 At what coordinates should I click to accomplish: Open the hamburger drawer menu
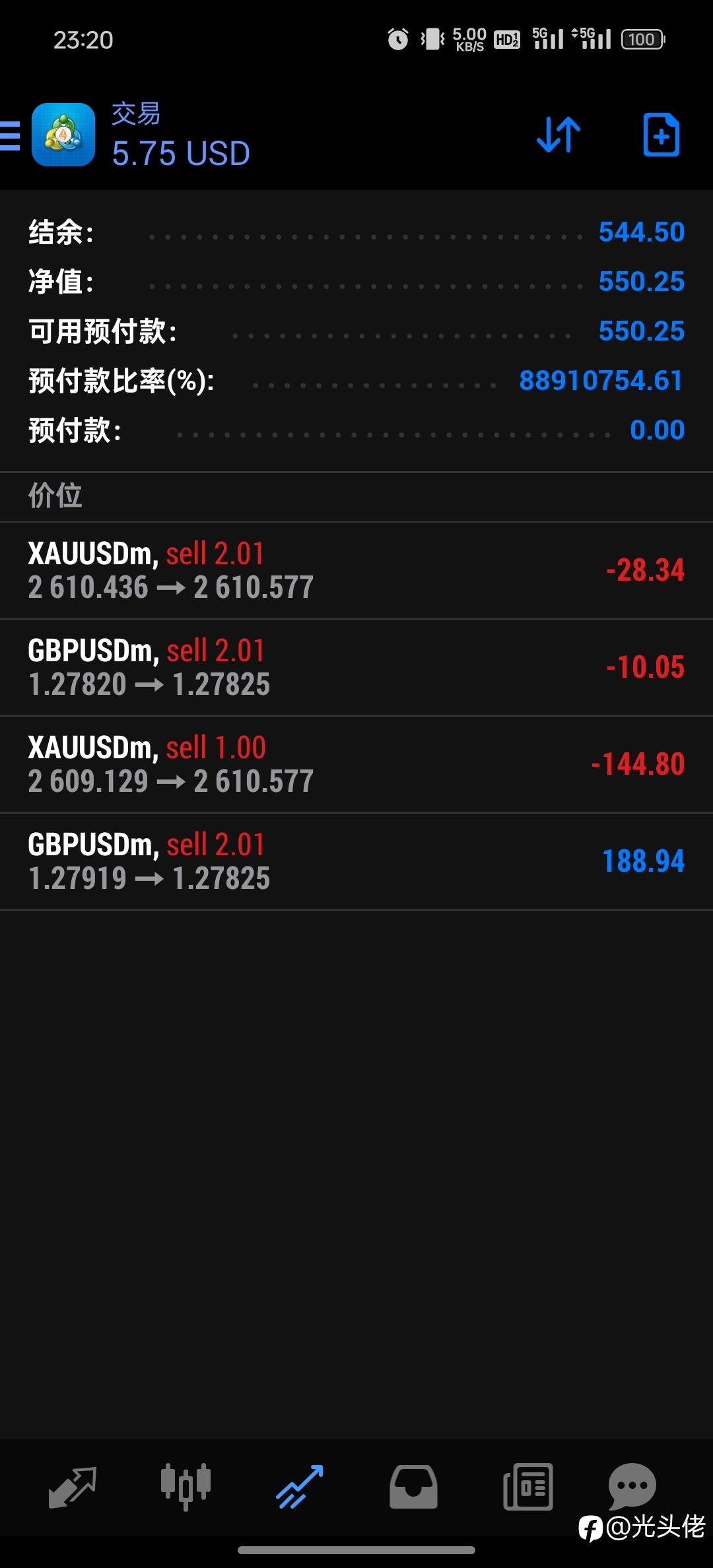tap(10, 135)
